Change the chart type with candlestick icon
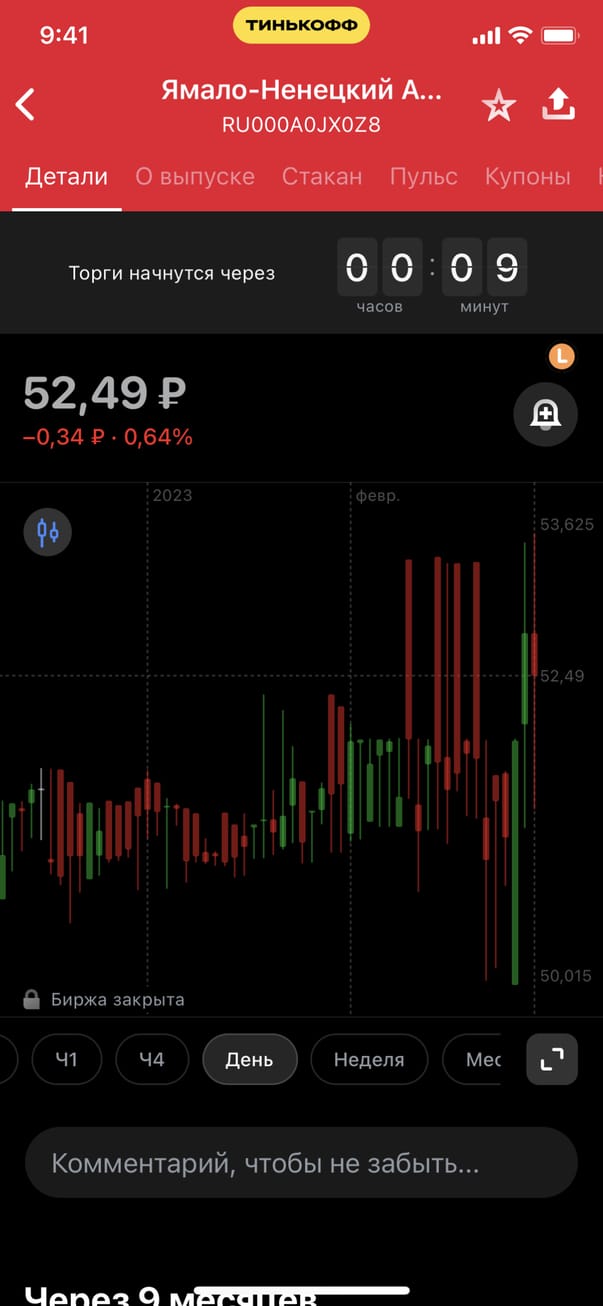Viewport: 603px width, 1306px height. pyautogui.click(x=48, y=531)
